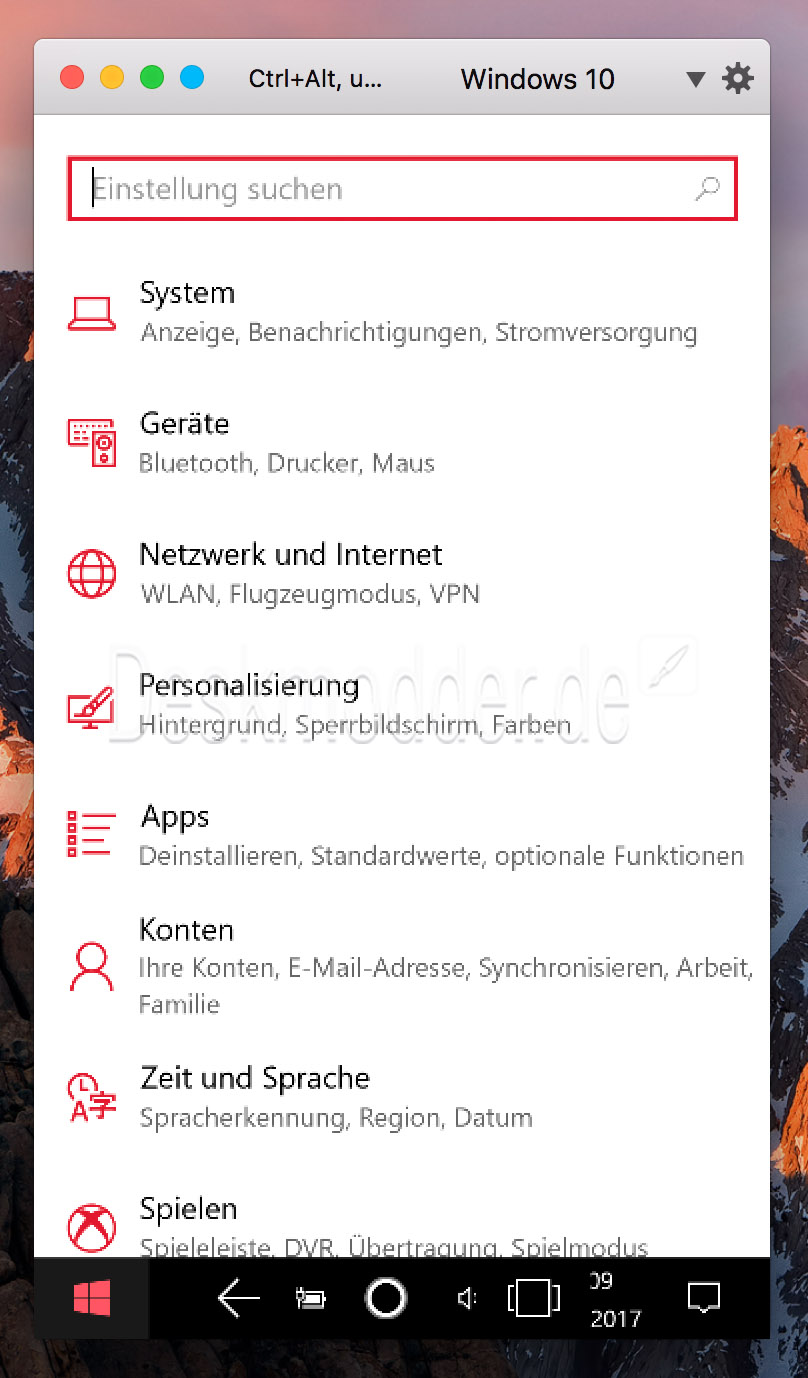Open the task view button
808x1378 pixels.
click(x=534, y=1298)
